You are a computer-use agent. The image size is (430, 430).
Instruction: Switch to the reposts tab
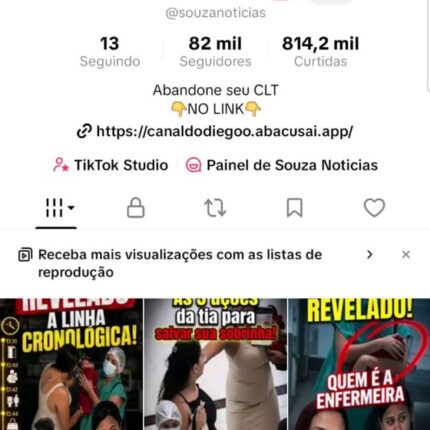coord(215,208)
